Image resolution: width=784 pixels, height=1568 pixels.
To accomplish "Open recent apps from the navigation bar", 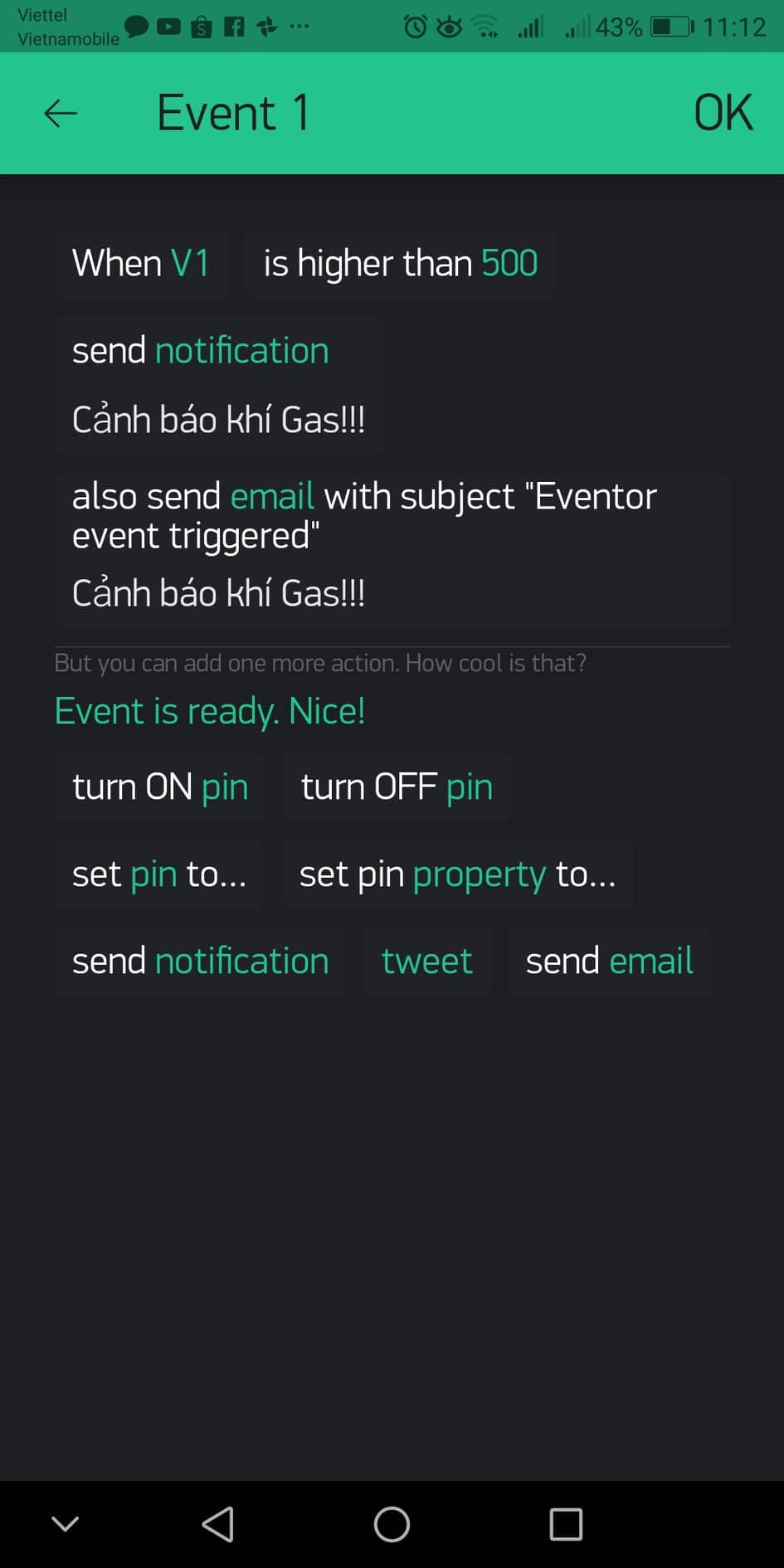I will click(x=566, y=1524).
